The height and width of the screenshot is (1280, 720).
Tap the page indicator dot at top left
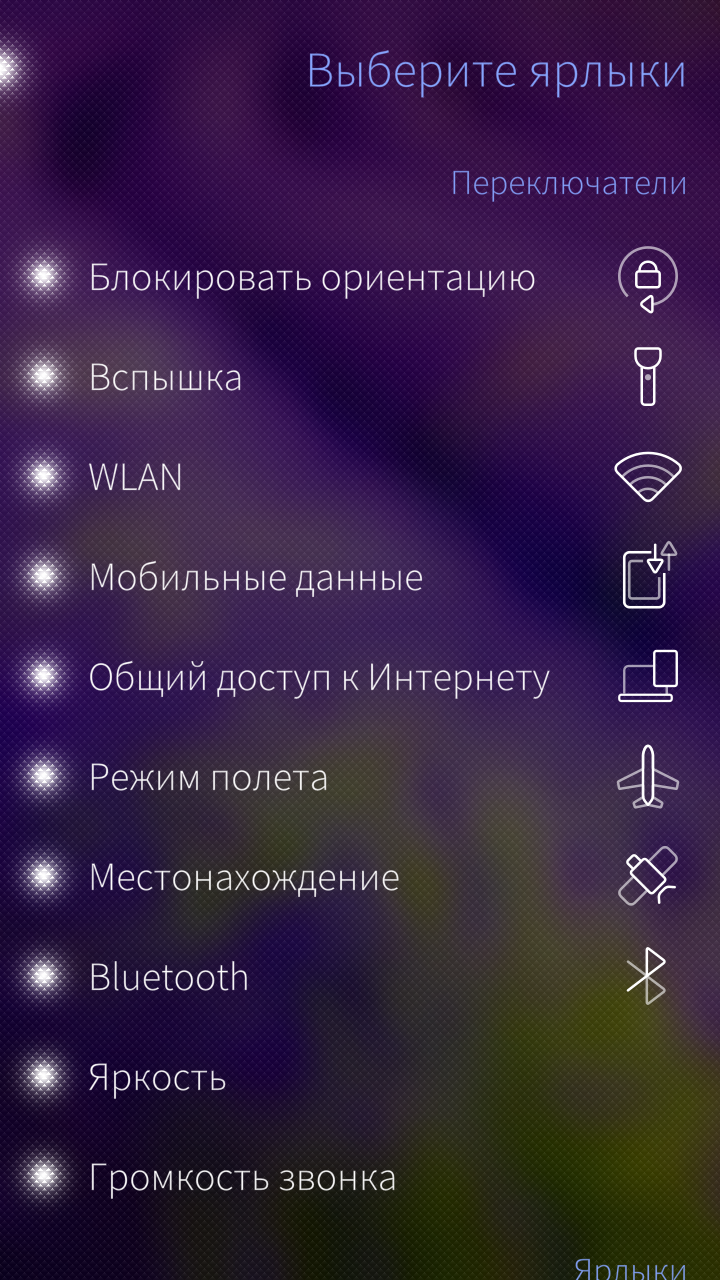[x=8, y=70]
